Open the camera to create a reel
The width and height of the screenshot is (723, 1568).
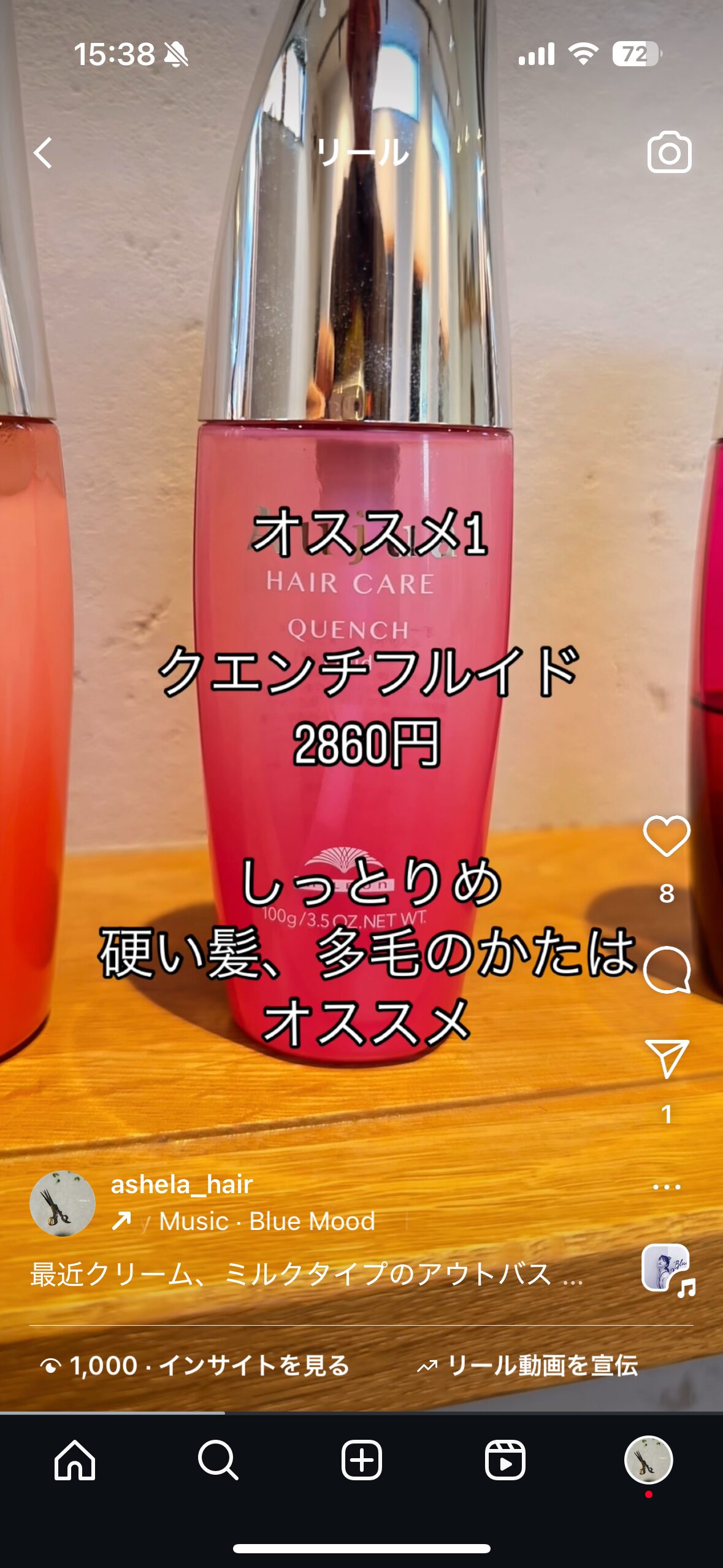pos(669,152)
